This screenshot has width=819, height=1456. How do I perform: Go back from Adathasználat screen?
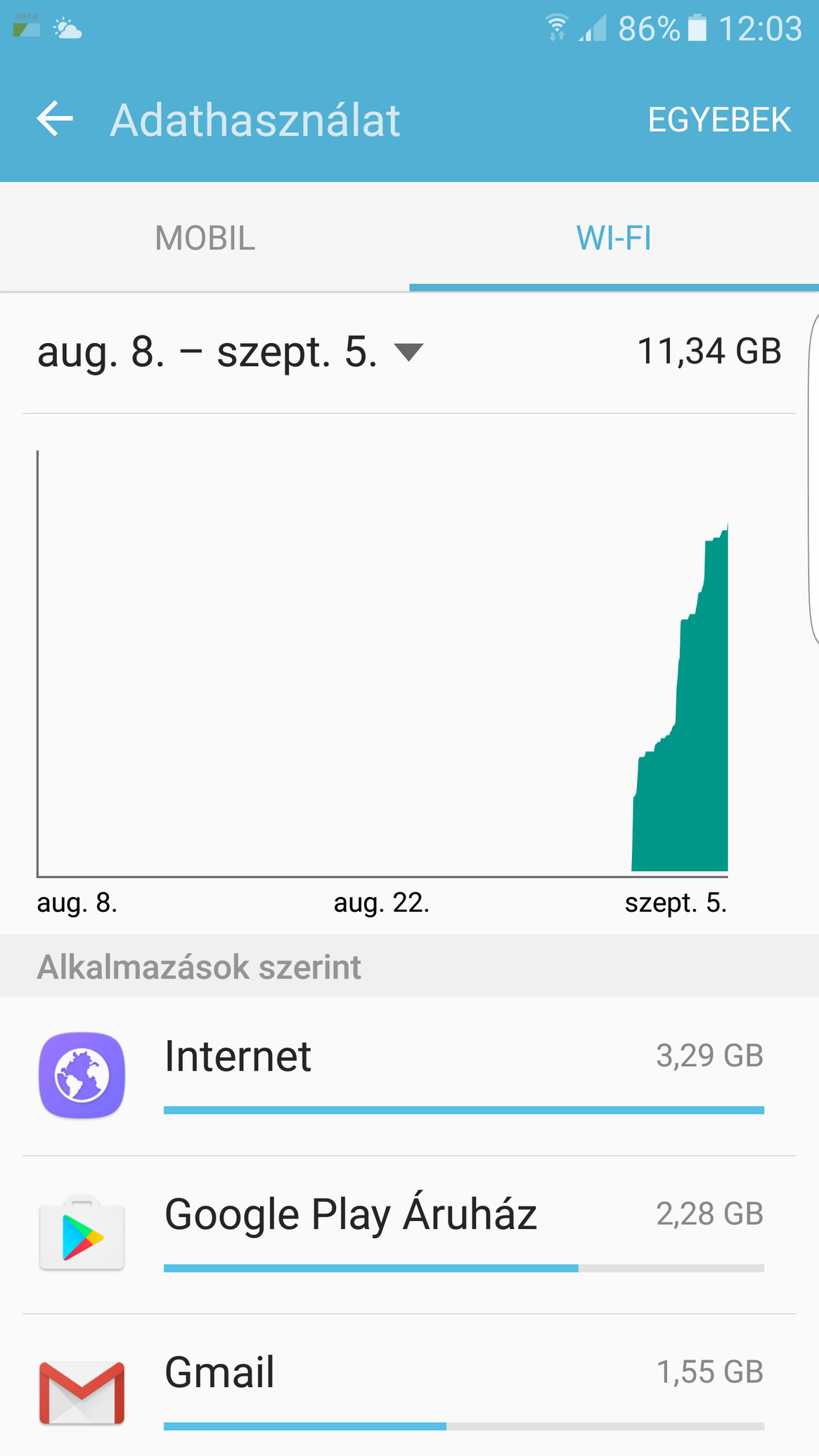click(55, 119)
